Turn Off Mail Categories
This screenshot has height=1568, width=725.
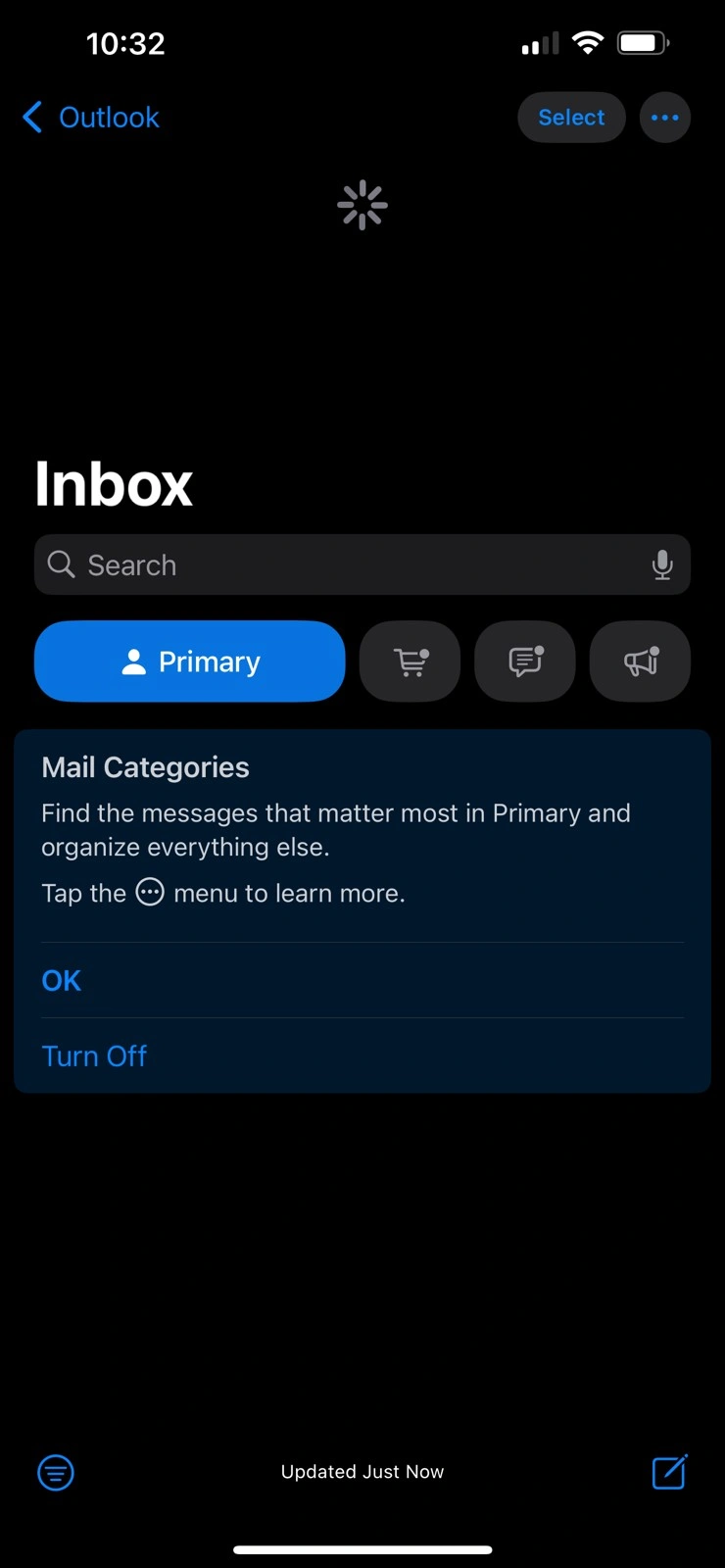(94, 1056)
